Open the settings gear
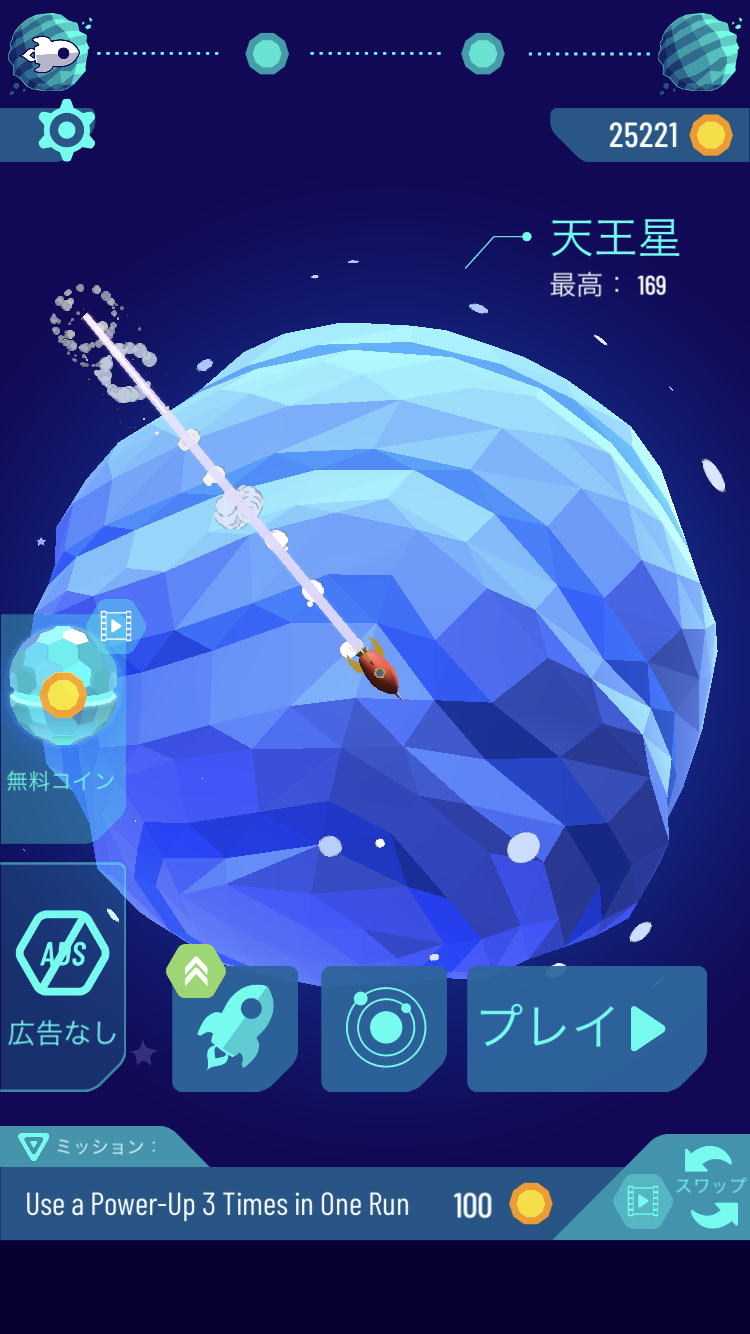 click(x=66, y=130)
